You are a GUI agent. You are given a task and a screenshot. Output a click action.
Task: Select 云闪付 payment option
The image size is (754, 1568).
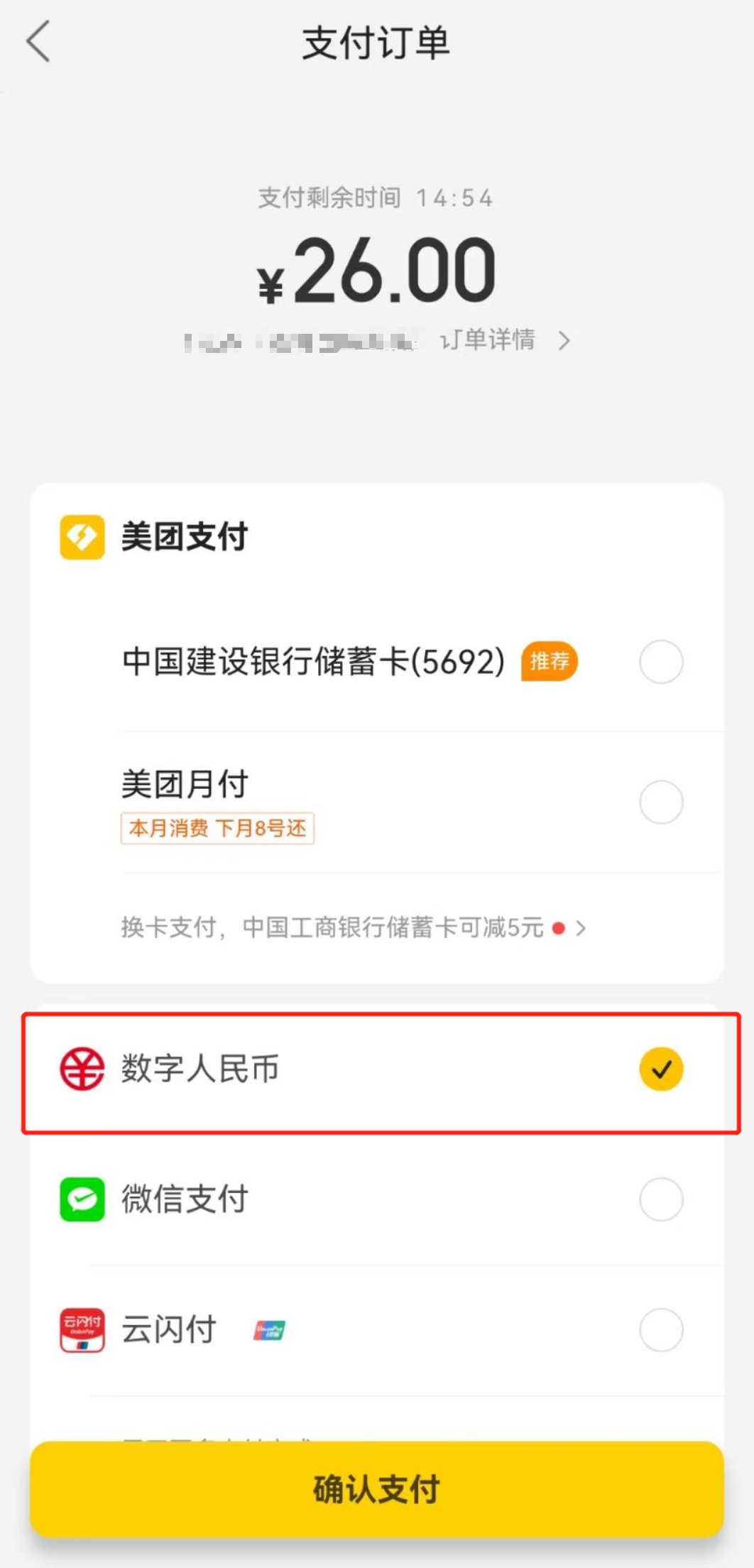point(377,1329)
